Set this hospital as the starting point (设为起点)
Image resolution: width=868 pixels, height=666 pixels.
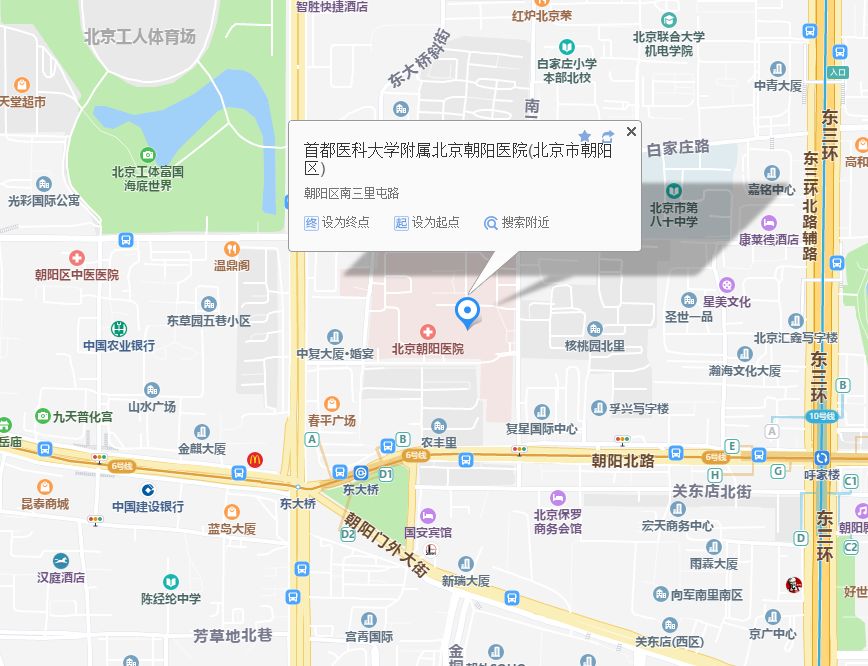427,223
